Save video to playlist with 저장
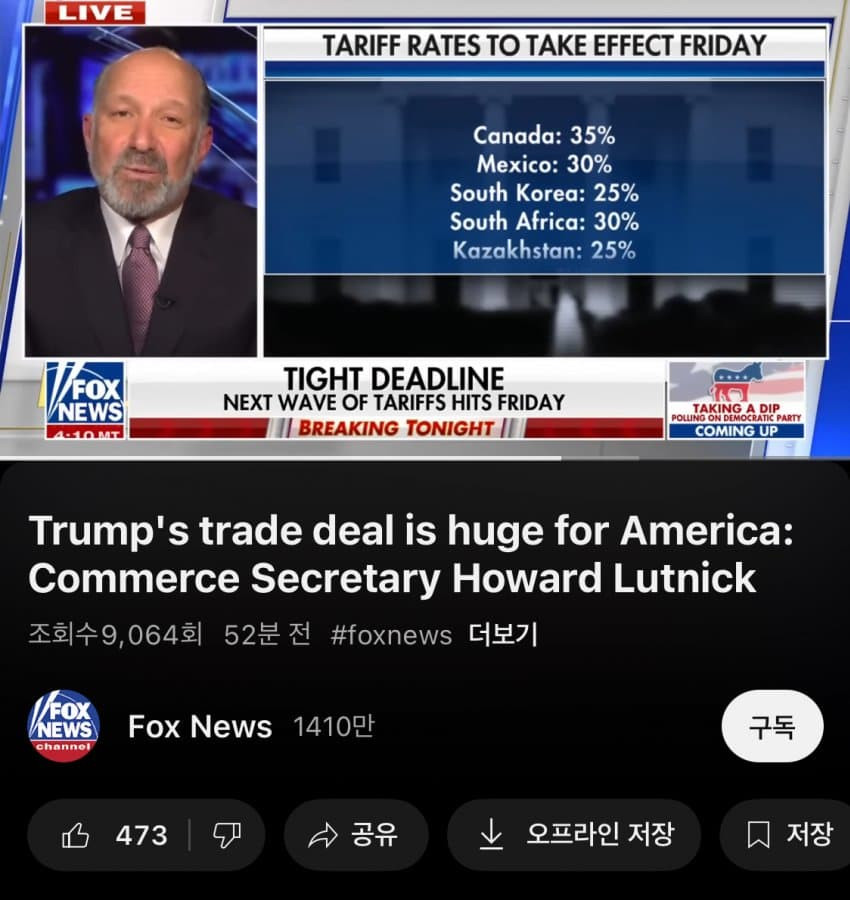This screenshot has height=900, width=850. (790, 835)
